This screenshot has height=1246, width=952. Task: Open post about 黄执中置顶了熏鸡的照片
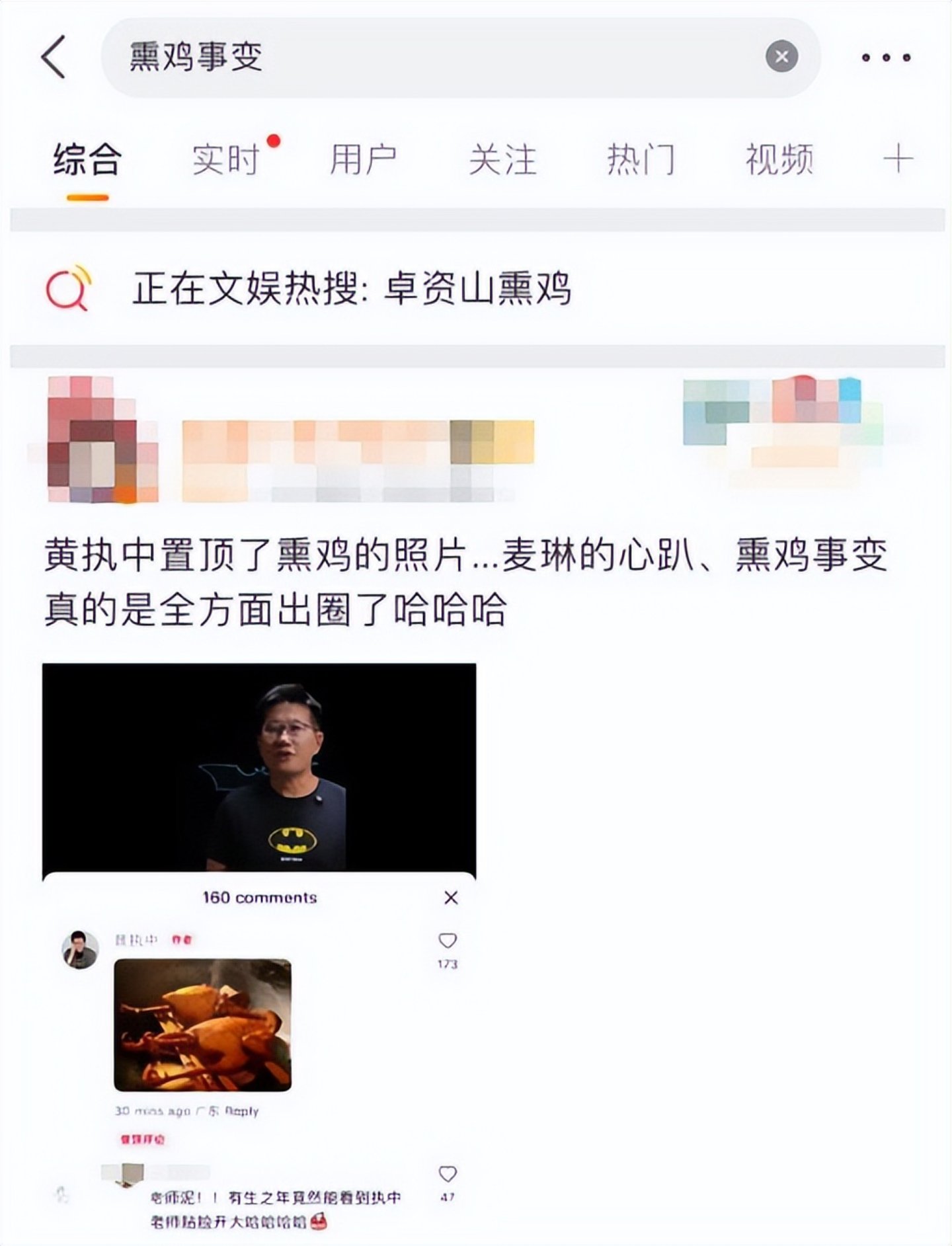click(x=463, y=582)
